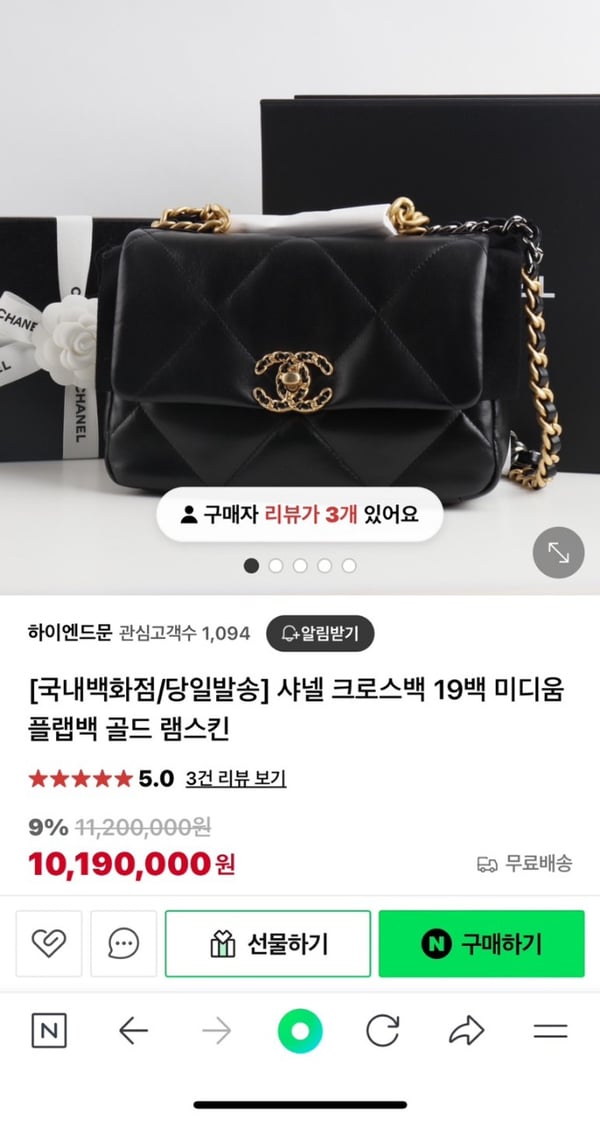Add this bag to wishlist

49,943
